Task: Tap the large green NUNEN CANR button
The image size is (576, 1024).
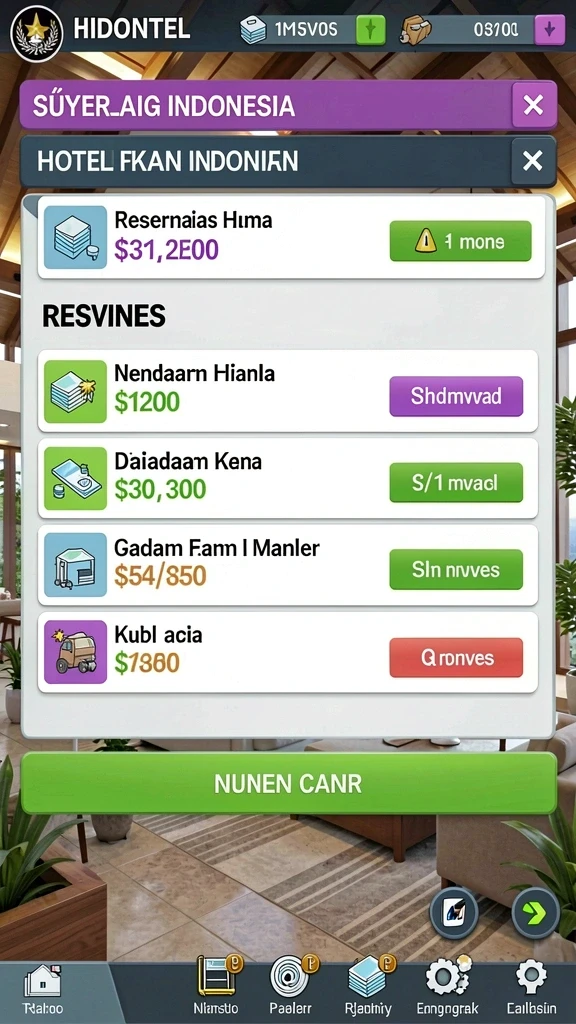Action: click(x=289, y=783)
